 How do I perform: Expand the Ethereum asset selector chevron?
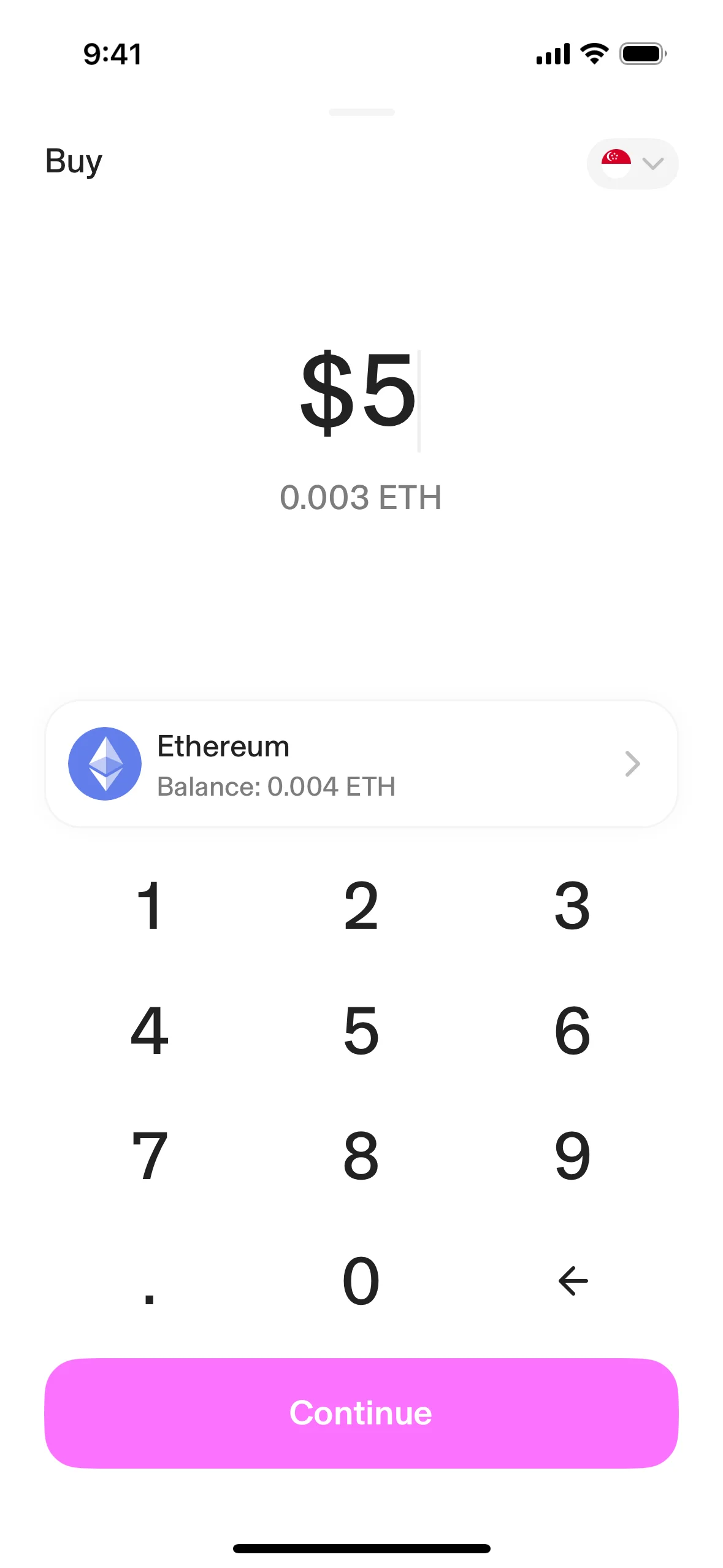[x=633, y=764]
